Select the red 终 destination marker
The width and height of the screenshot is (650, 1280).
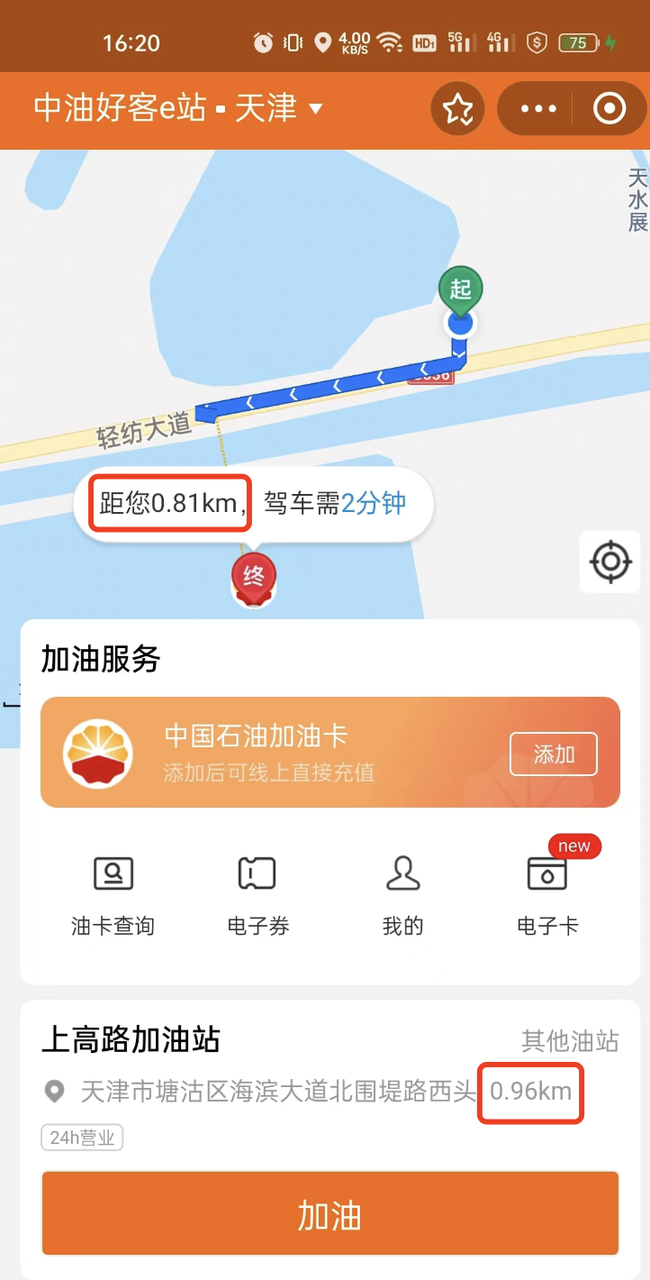click(x=254, y=580)
